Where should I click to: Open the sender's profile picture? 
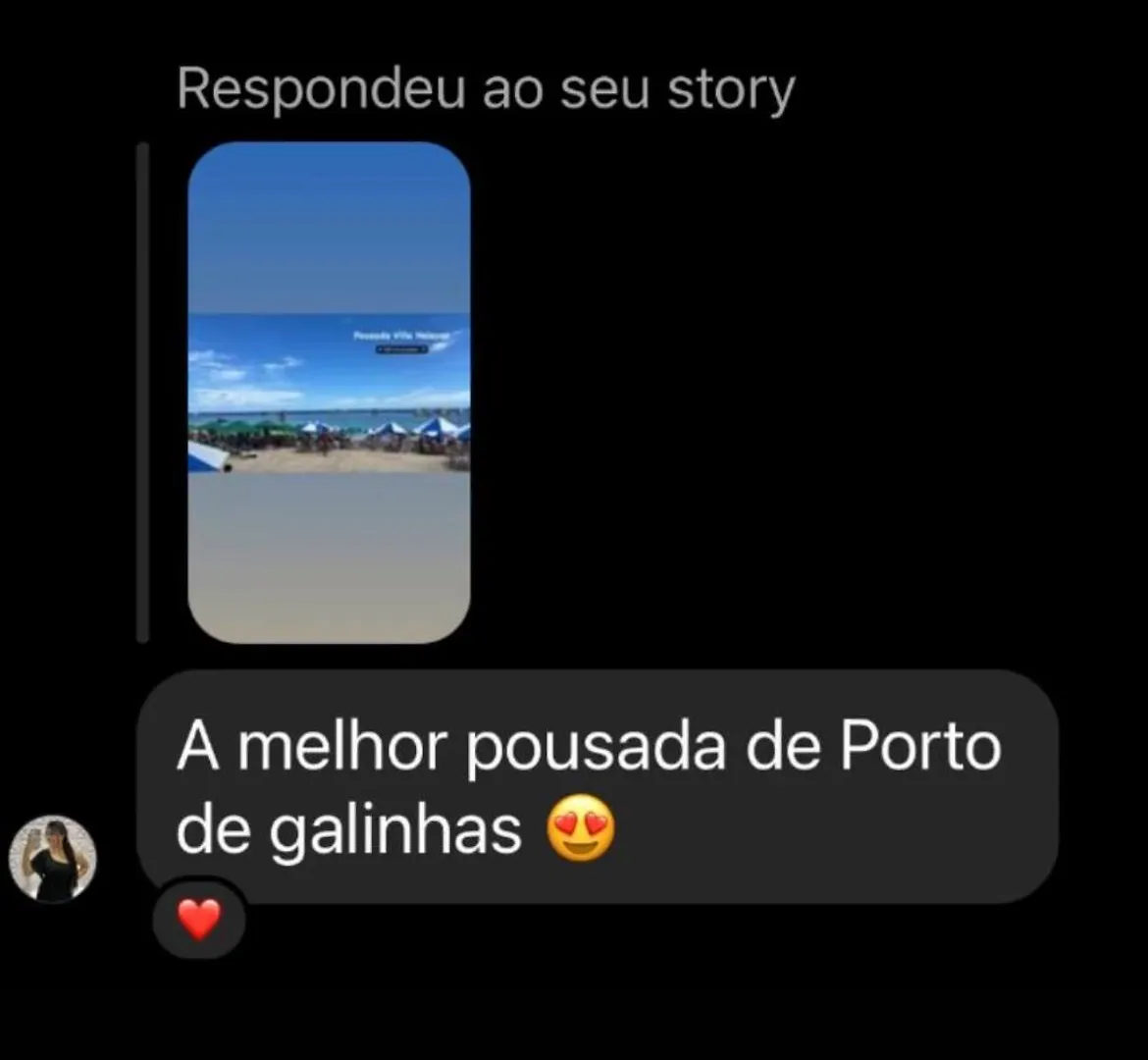(53, 859)
